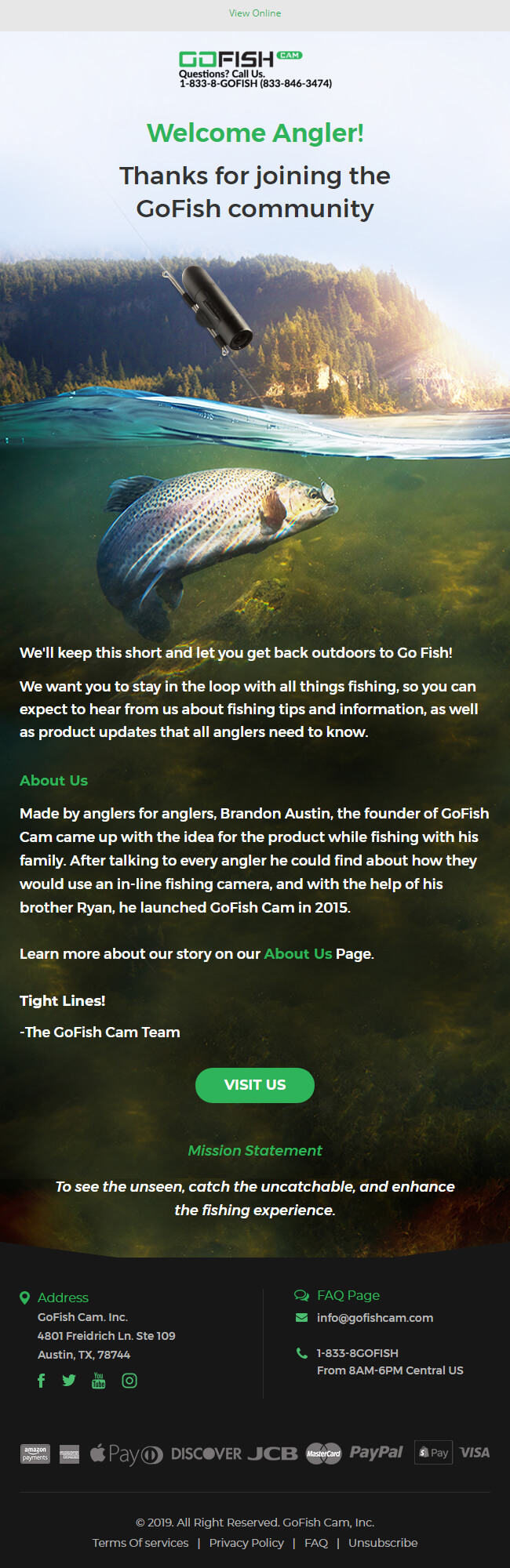The width and height of the screenshot is (510, 1568).
Task: Open the Privacy Policy link
Action: click(x=246, y=1542)
